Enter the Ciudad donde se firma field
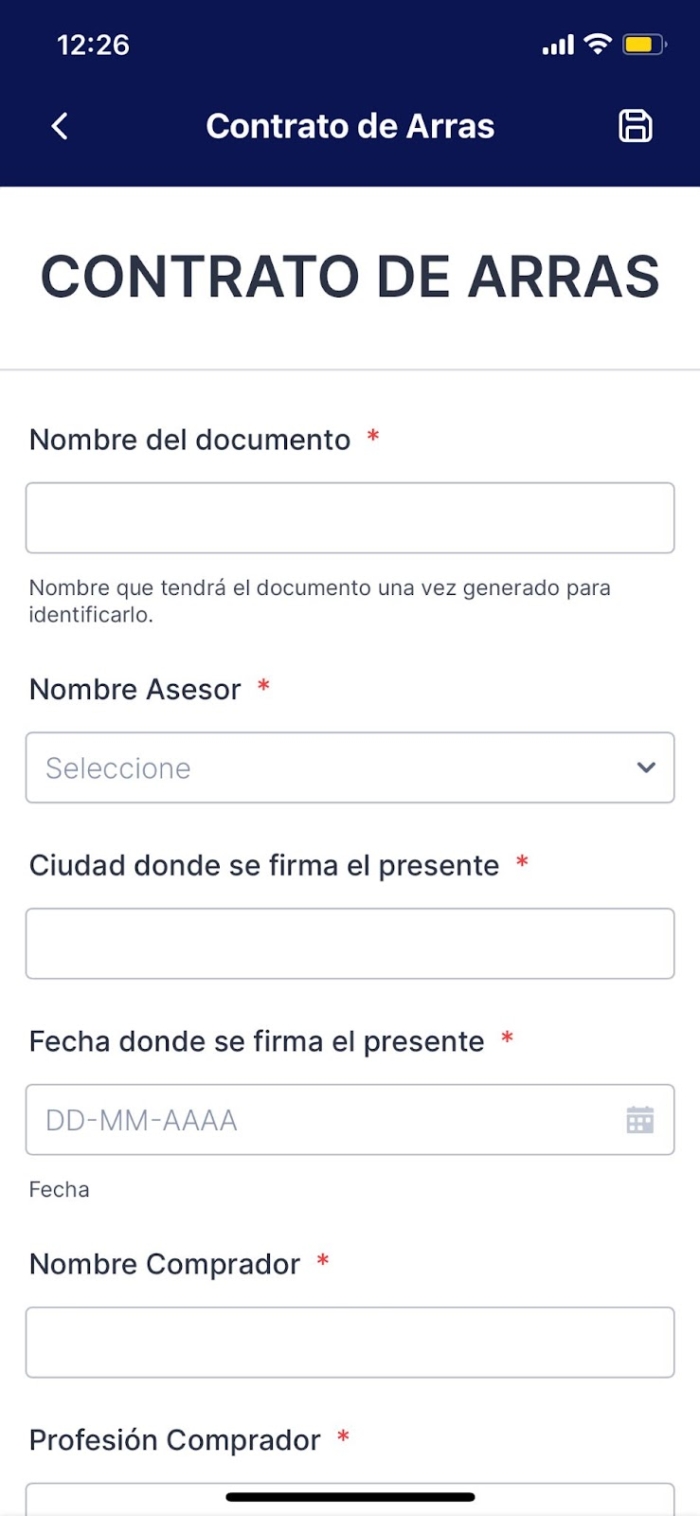Viewport: 700px width, 1516px height. (350, 944)
